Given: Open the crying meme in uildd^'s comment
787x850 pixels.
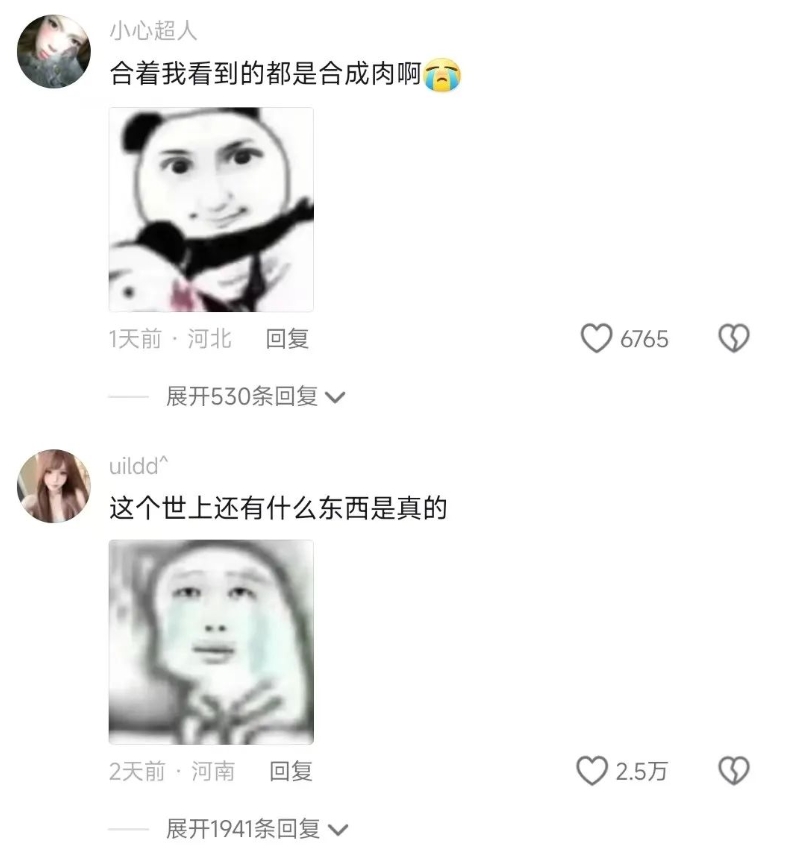Looking at the screenshot, I should point(211,642).
